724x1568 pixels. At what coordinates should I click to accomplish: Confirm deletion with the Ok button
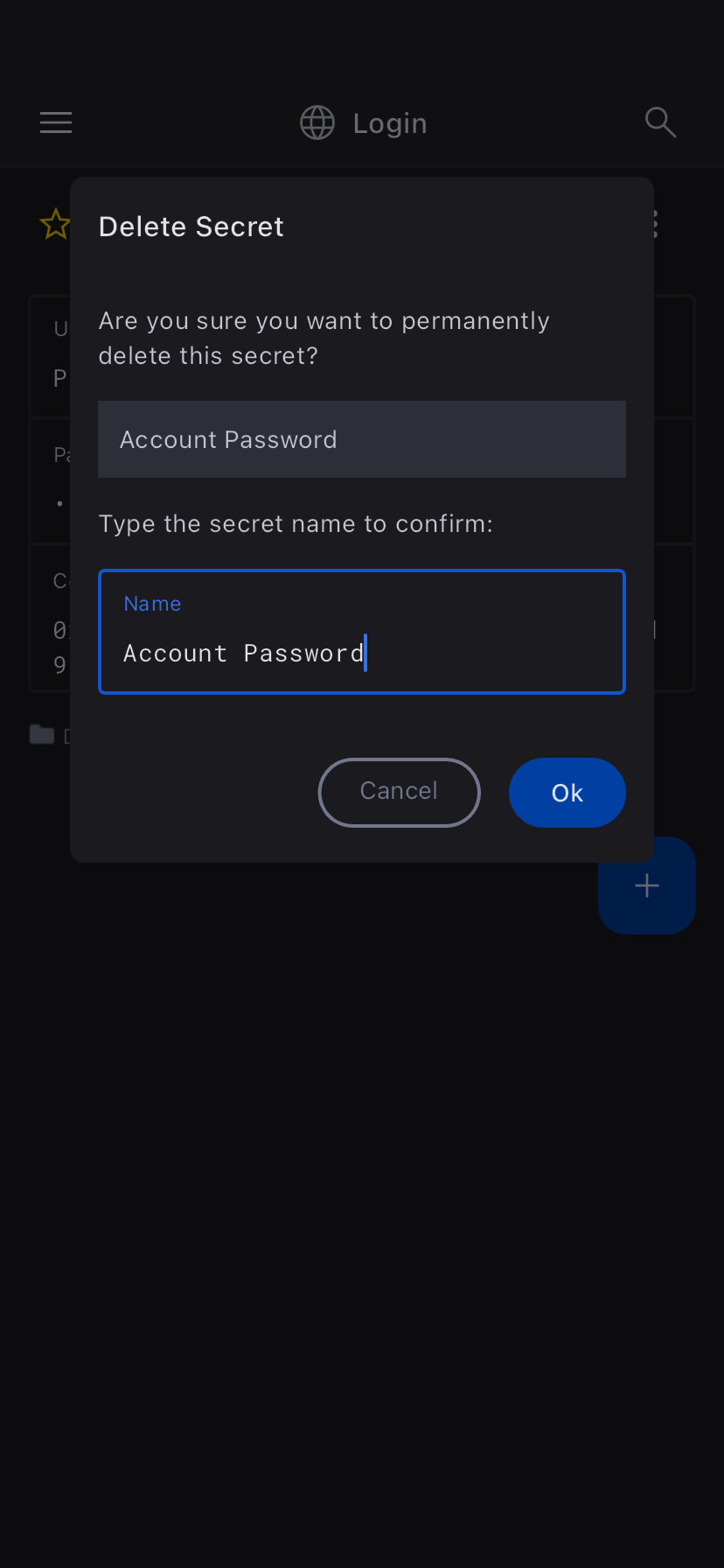pyautogui.click(x=567, y=793)
